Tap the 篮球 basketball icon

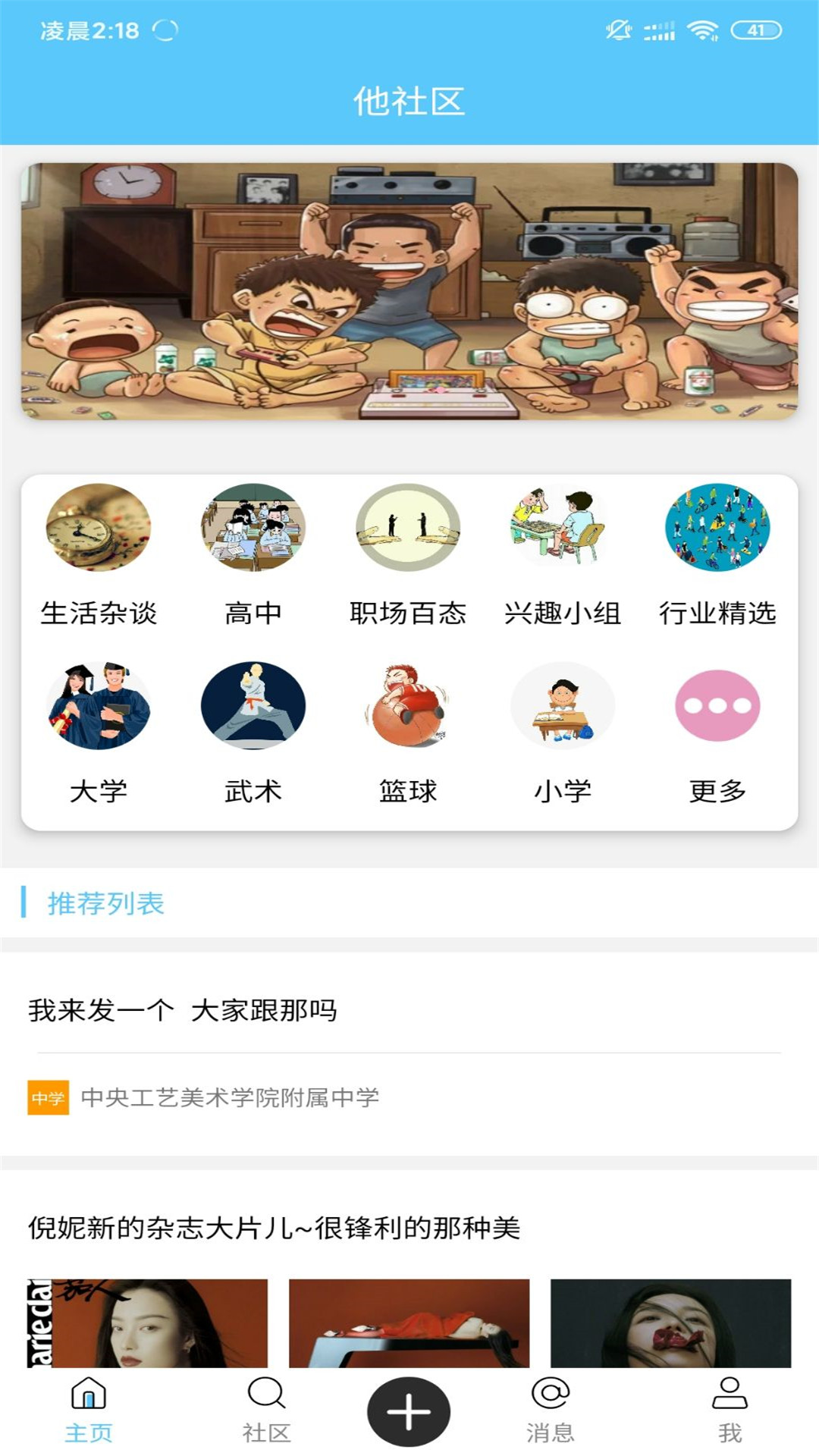409,705
